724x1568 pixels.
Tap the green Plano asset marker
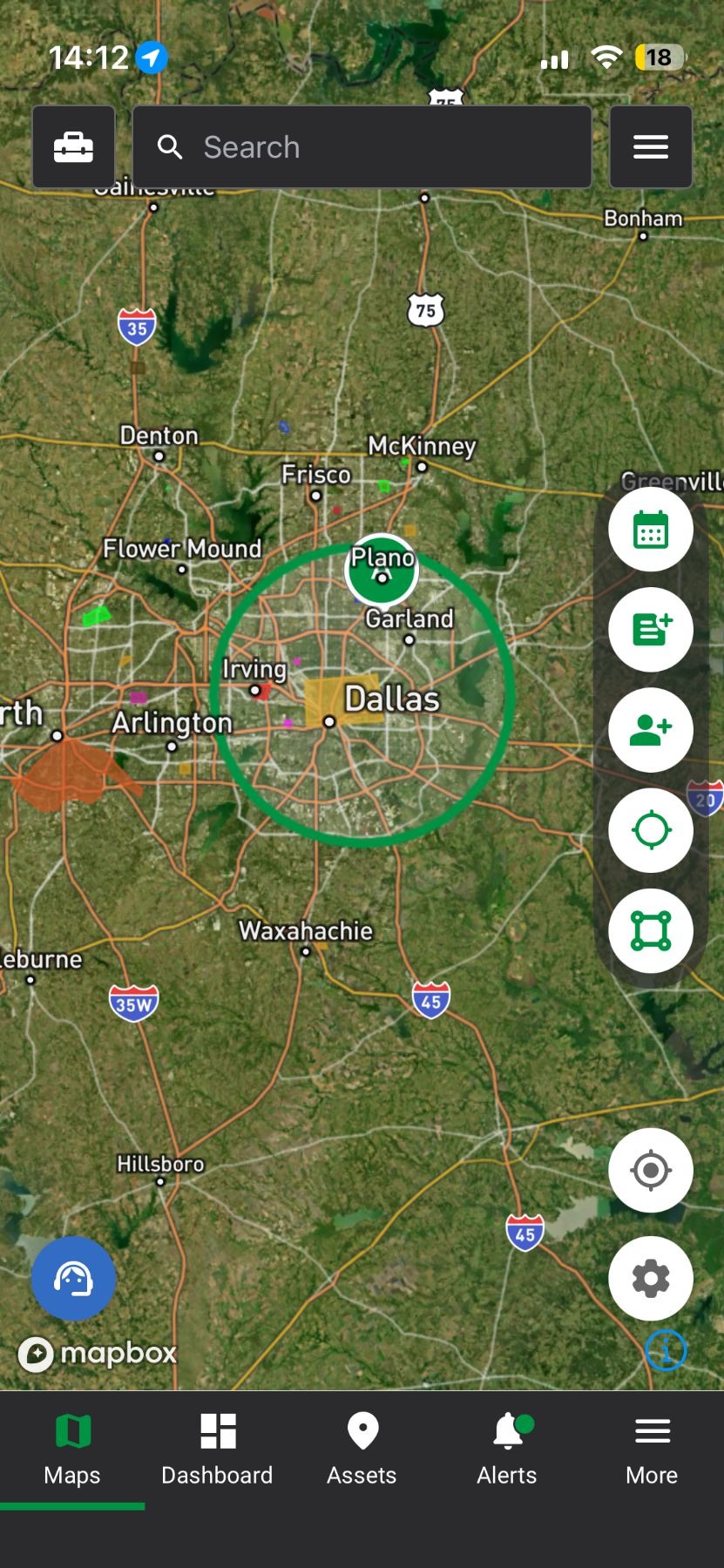click(382, 571)
